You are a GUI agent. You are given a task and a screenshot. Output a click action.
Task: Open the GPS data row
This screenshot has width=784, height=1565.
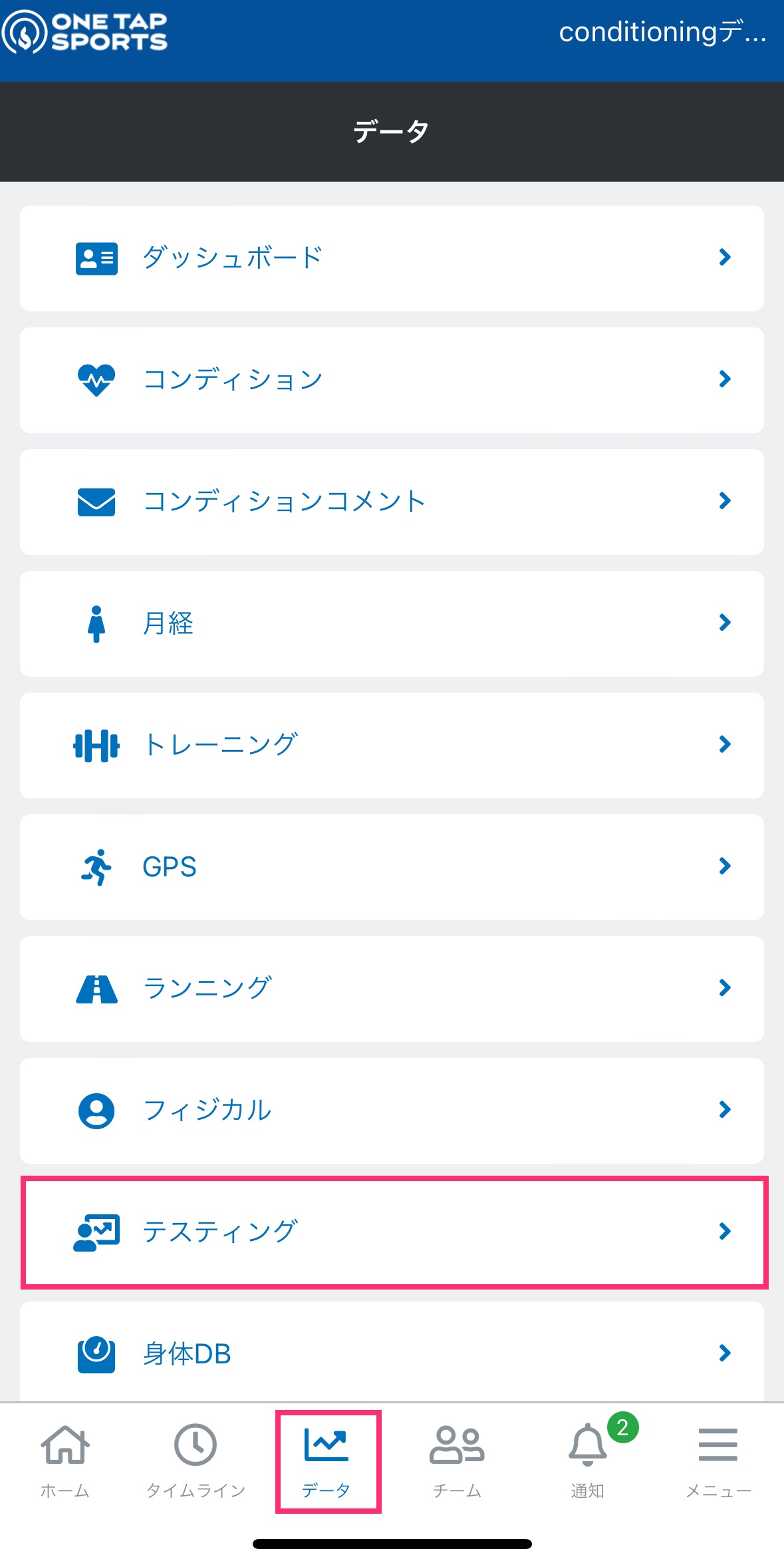392,867
